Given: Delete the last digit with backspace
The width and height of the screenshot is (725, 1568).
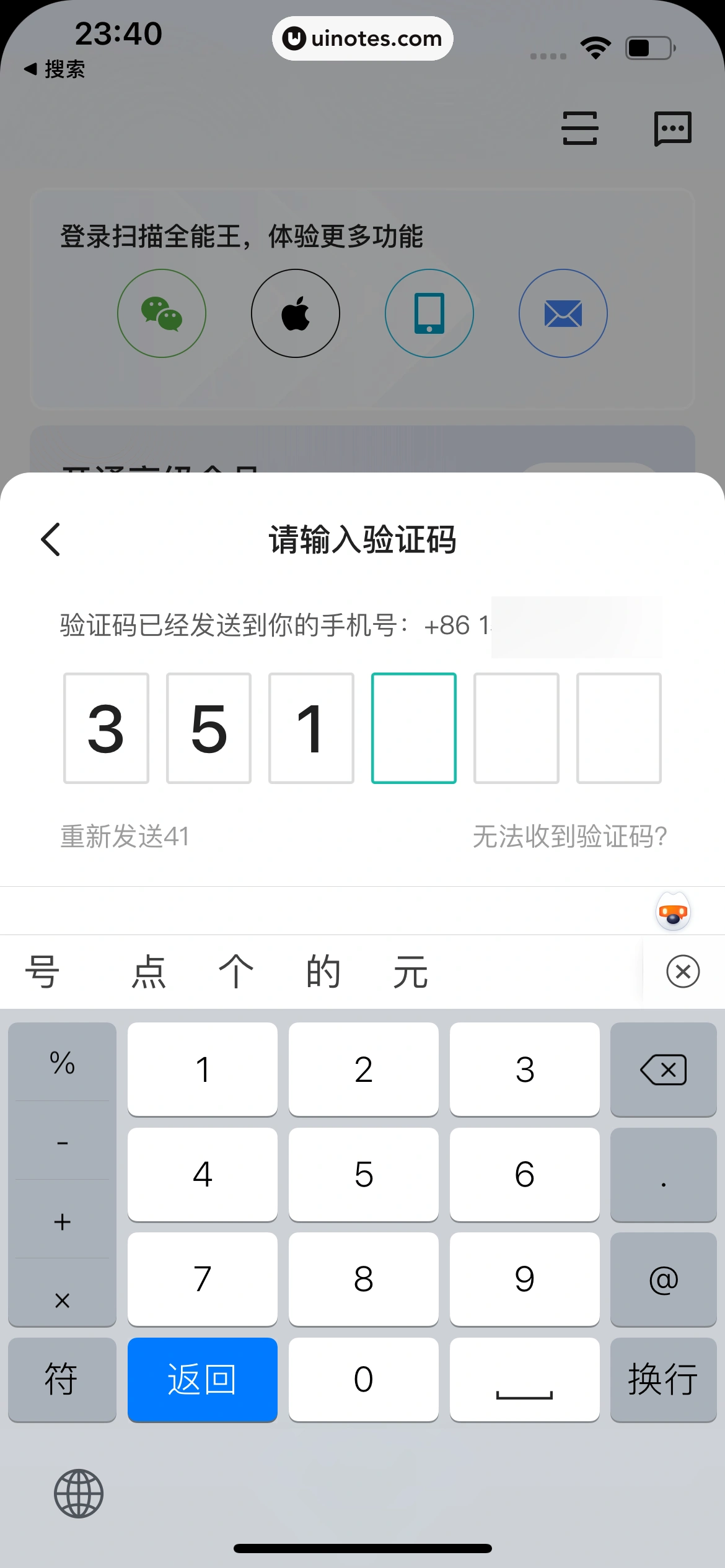Looking at the screenshot, I should pyautogui.click(x=663, y=1069).
